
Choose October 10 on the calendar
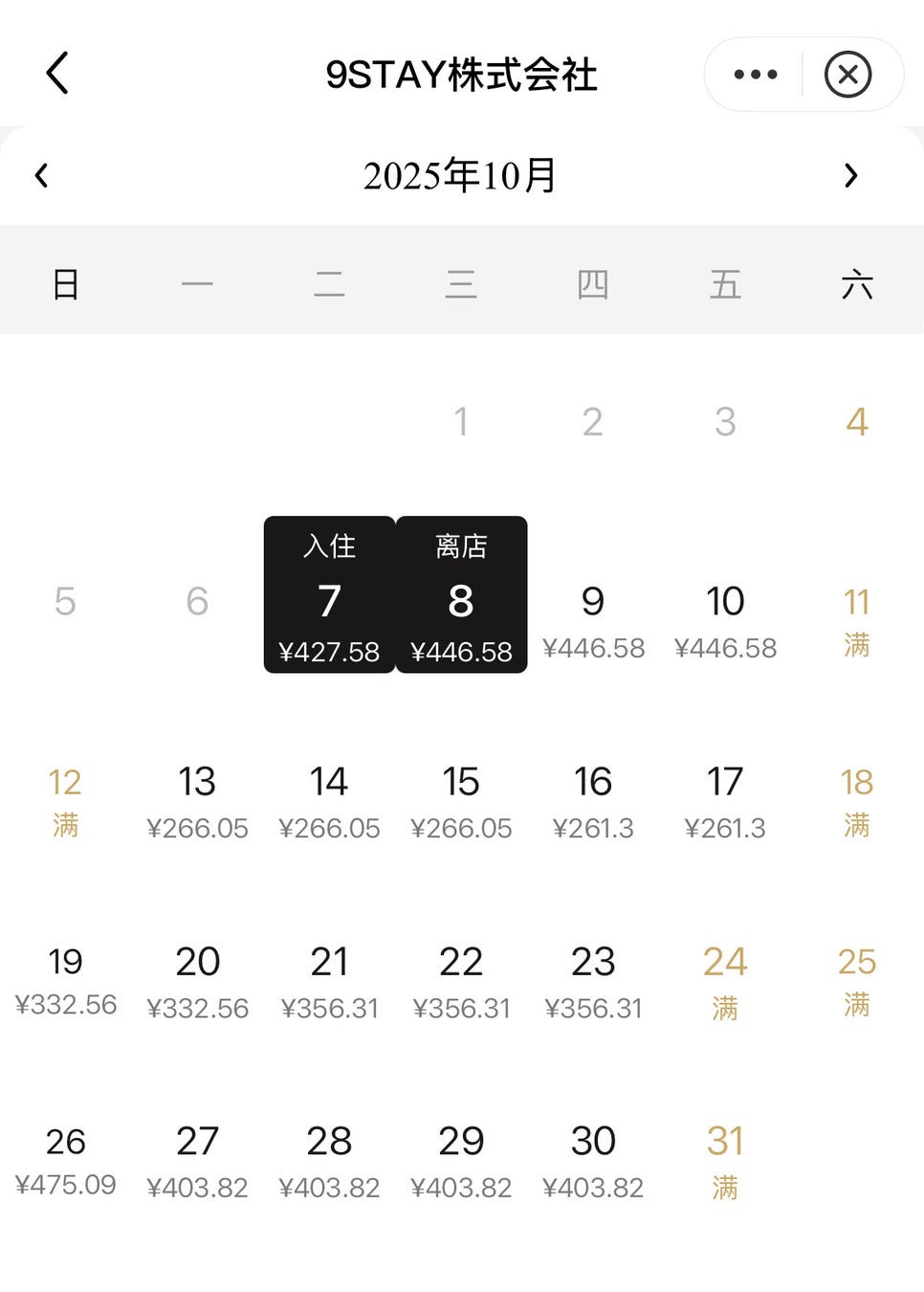725,617
